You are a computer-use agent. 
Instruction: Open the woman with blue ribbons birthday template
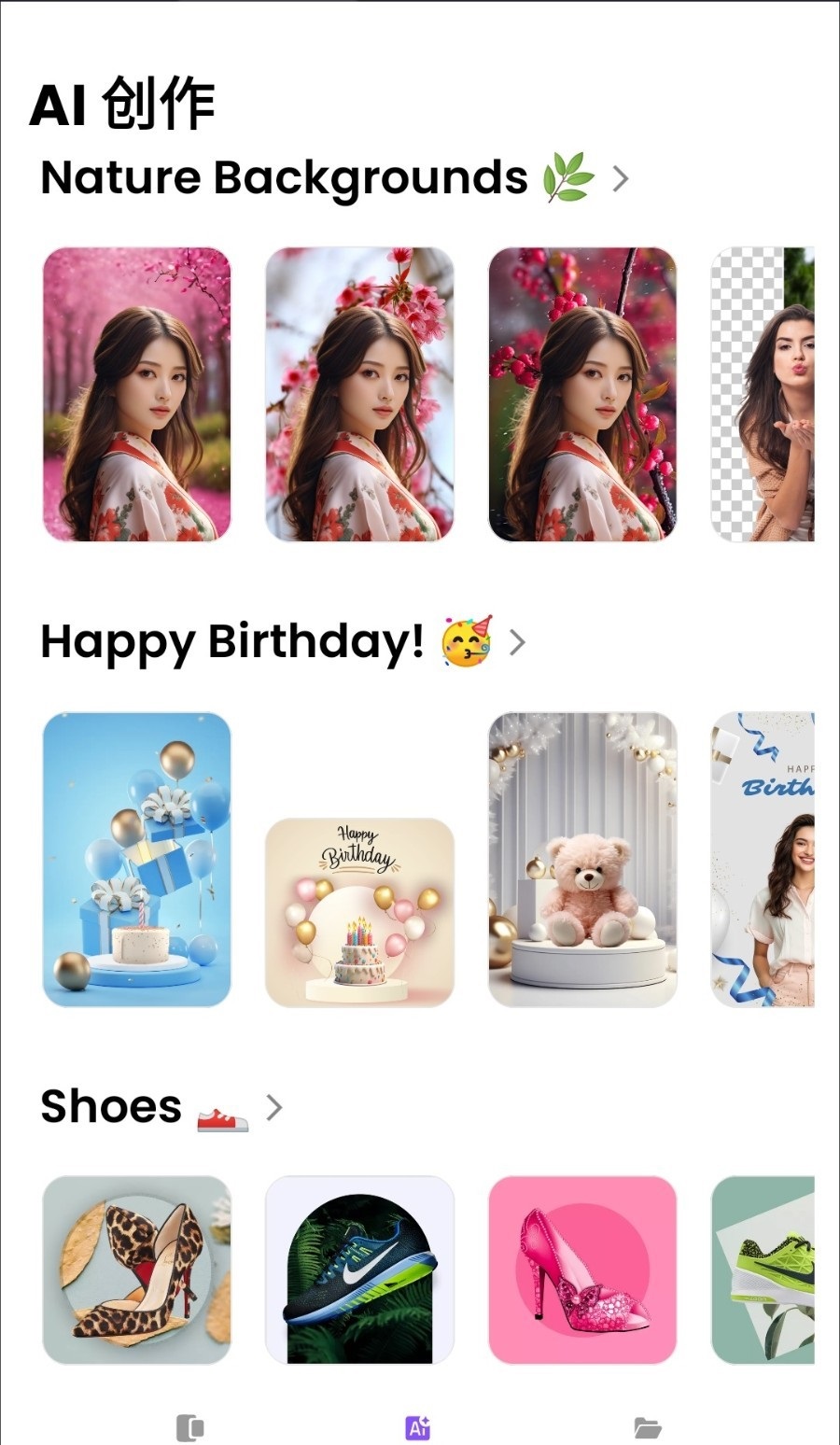[763, 859]
